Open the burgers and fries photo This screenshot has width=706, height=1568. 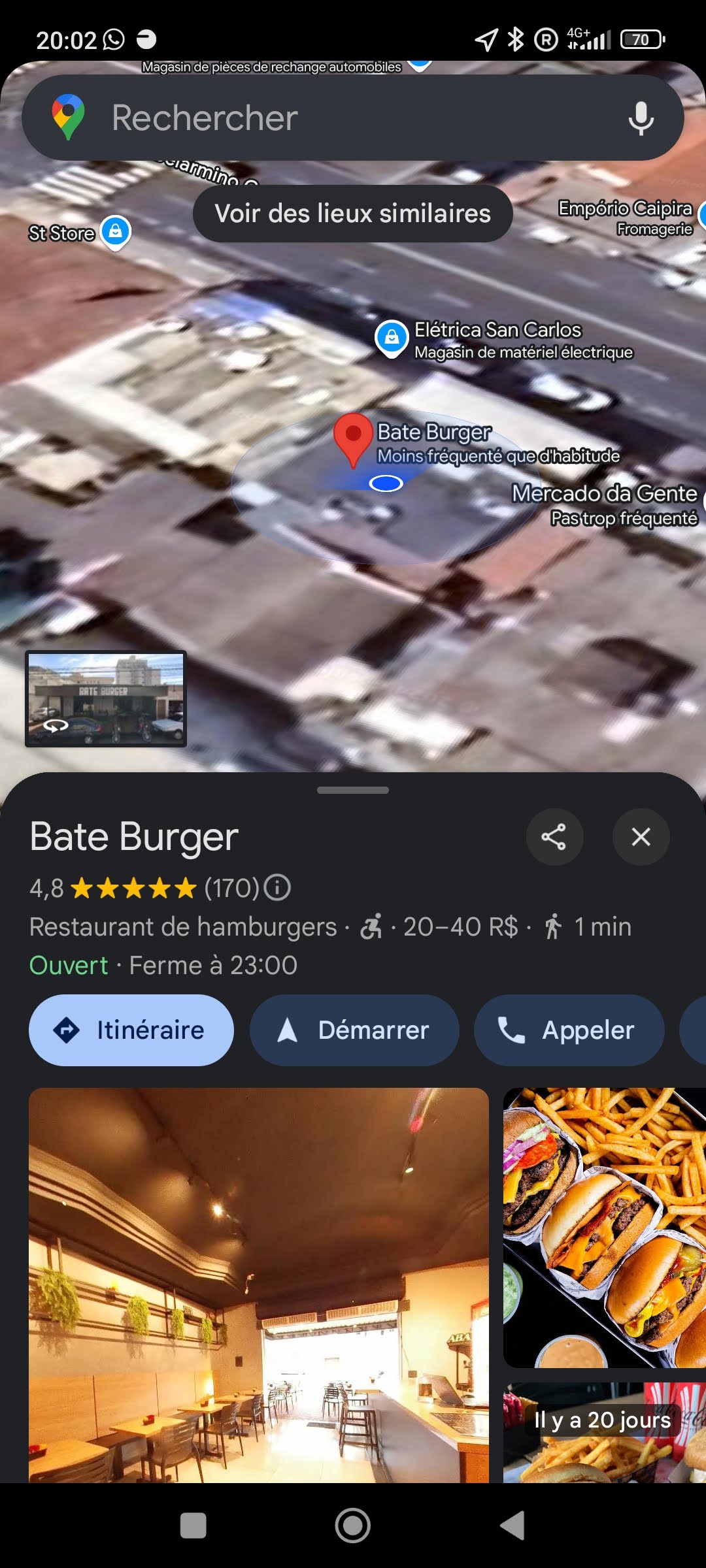pos(605,1227)
